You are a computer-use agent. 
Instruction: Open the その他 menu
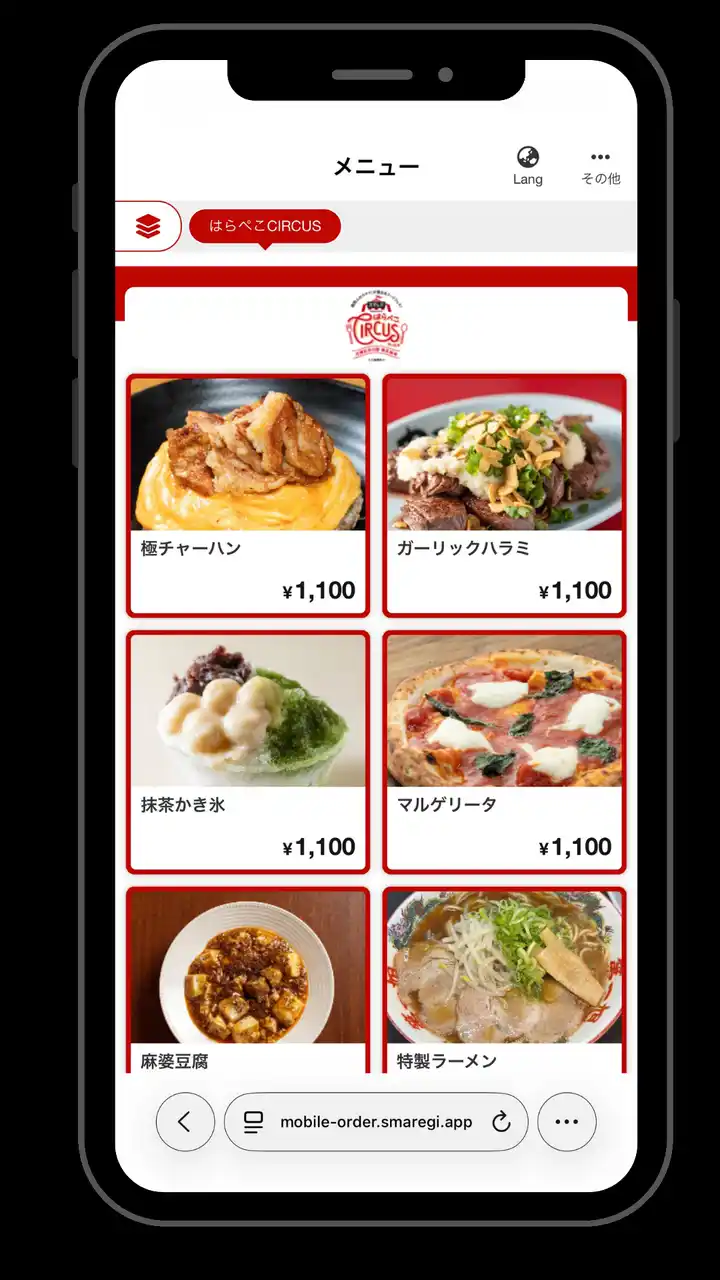[600, 166]
